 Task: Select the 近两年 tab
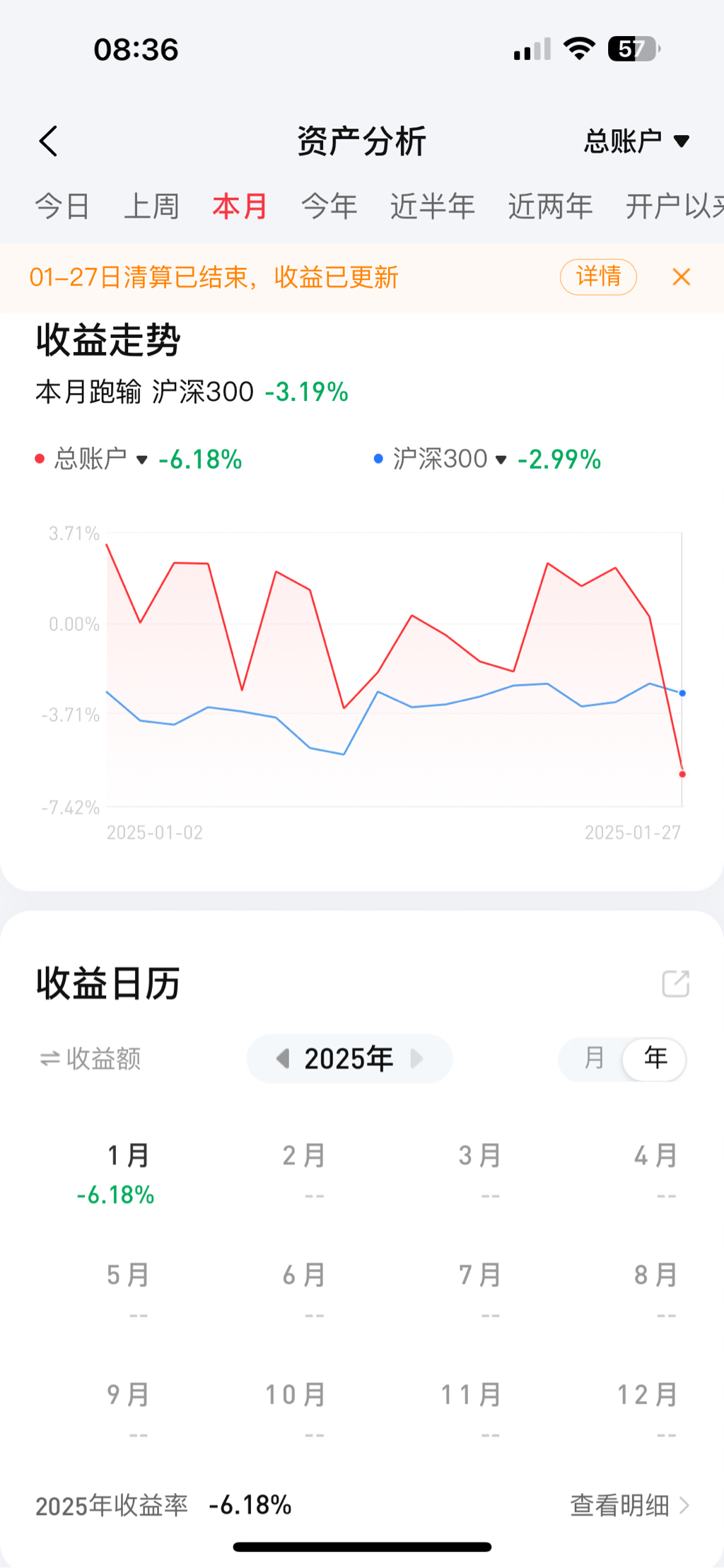point(550,206)
